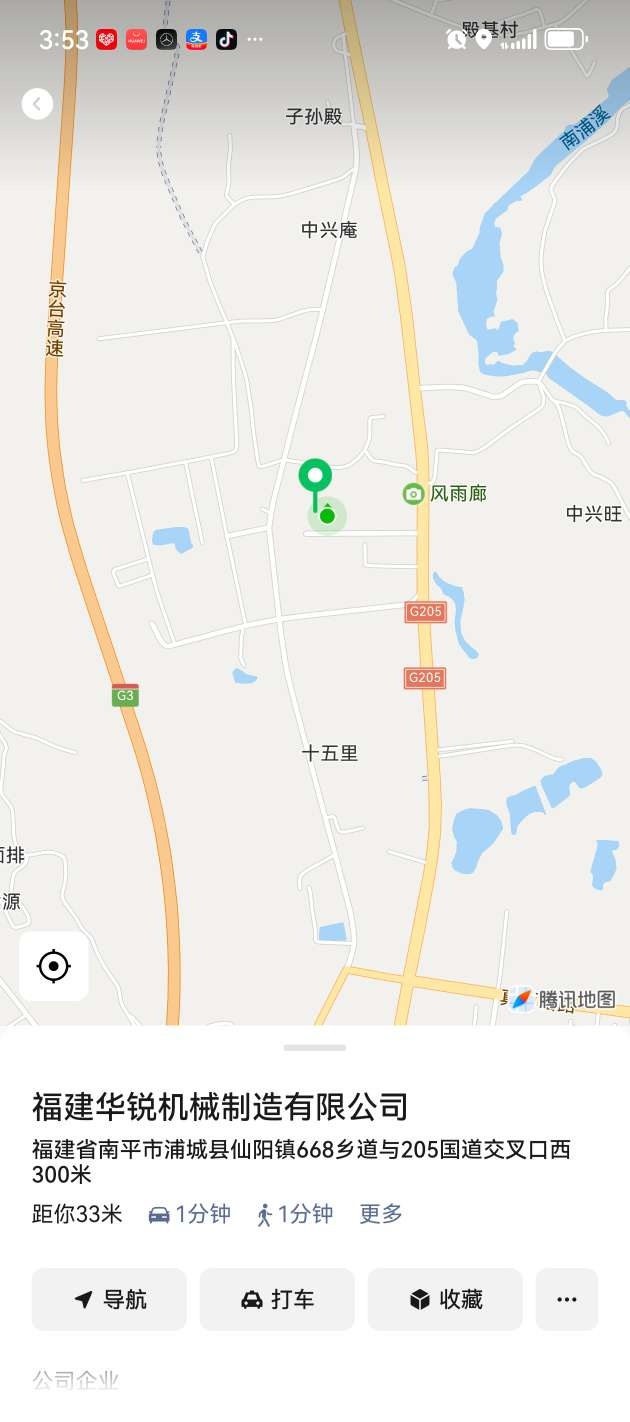
Task: Go back using the top-left arrow
Action: coord(37,103)
